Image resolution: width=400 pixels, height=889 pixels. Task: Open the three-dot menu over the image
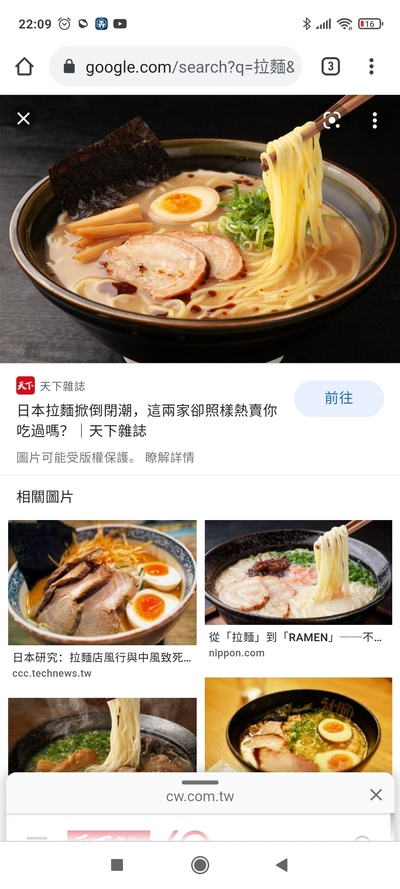coord(375,120)
